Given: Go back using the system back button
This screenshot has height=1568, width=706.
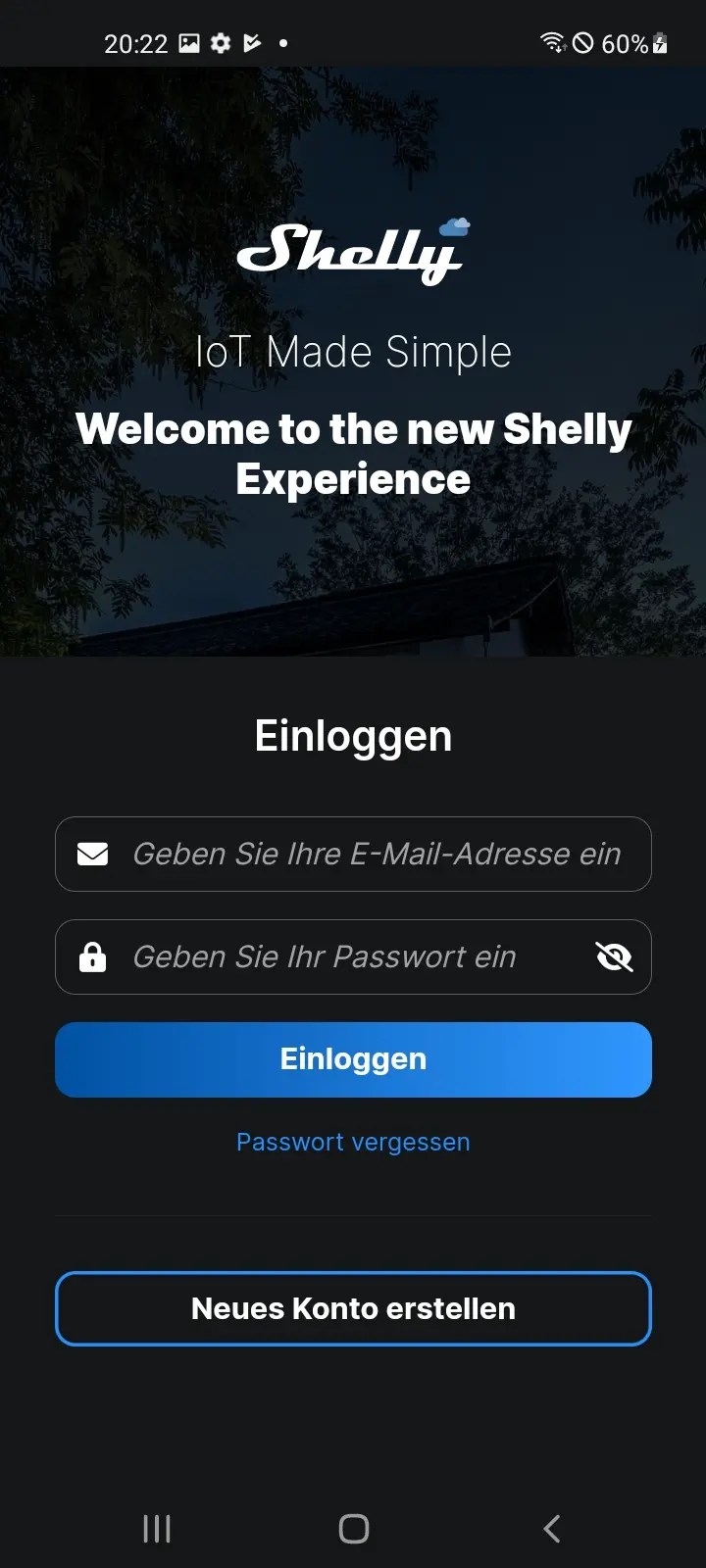Looking at the screenshot, I should click(552, 1528).
